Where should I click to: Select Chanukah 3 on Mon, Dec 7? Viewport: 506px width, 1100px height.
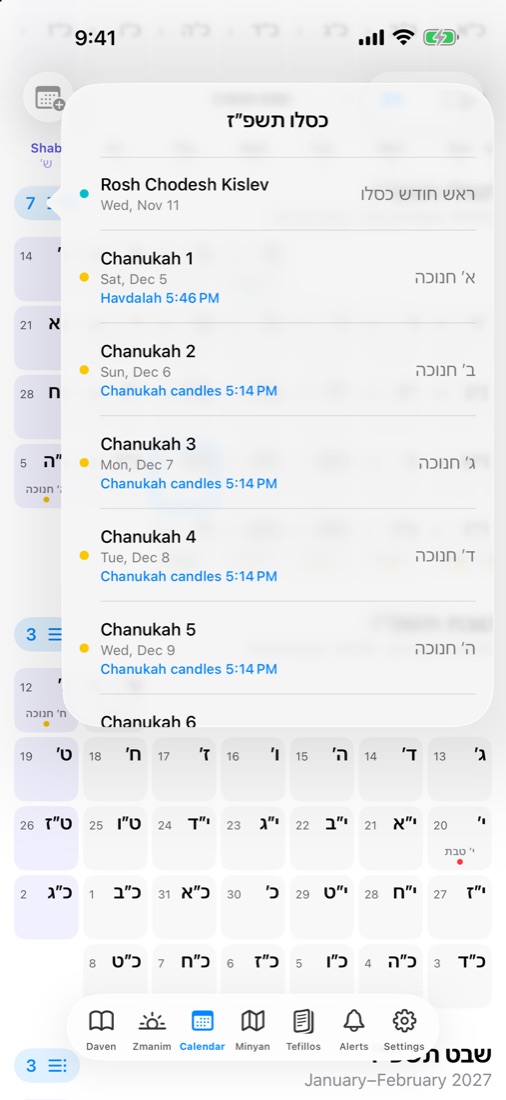point(278,462)
